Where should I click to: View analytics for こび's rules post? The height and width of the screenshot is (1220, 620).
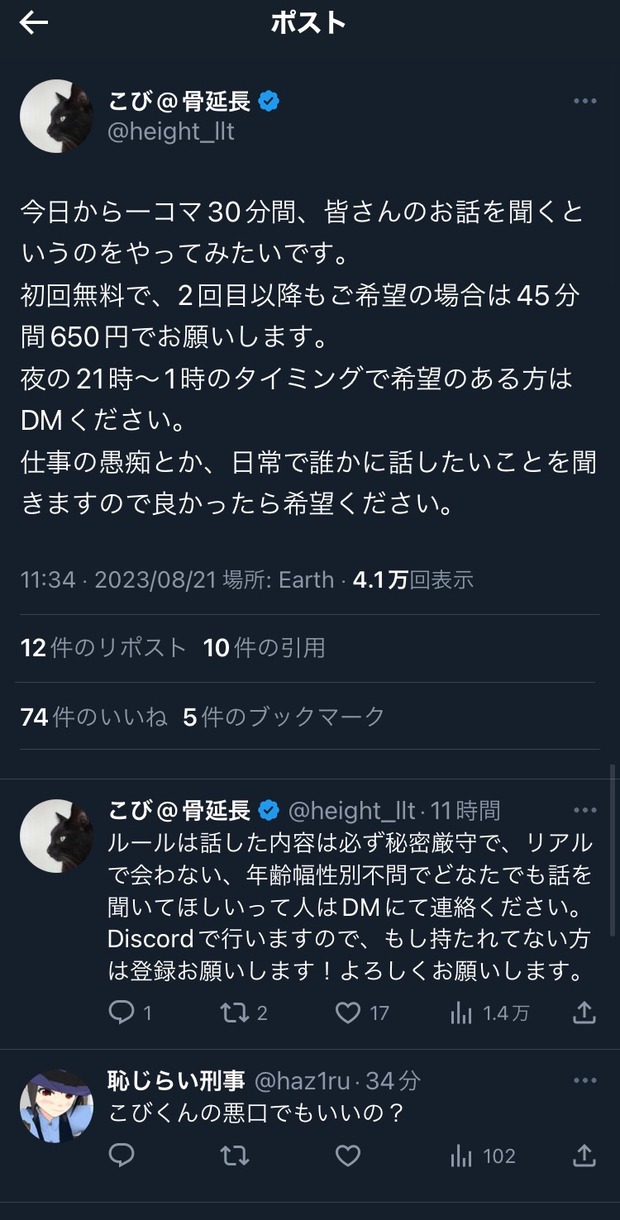pos(461,1013)
